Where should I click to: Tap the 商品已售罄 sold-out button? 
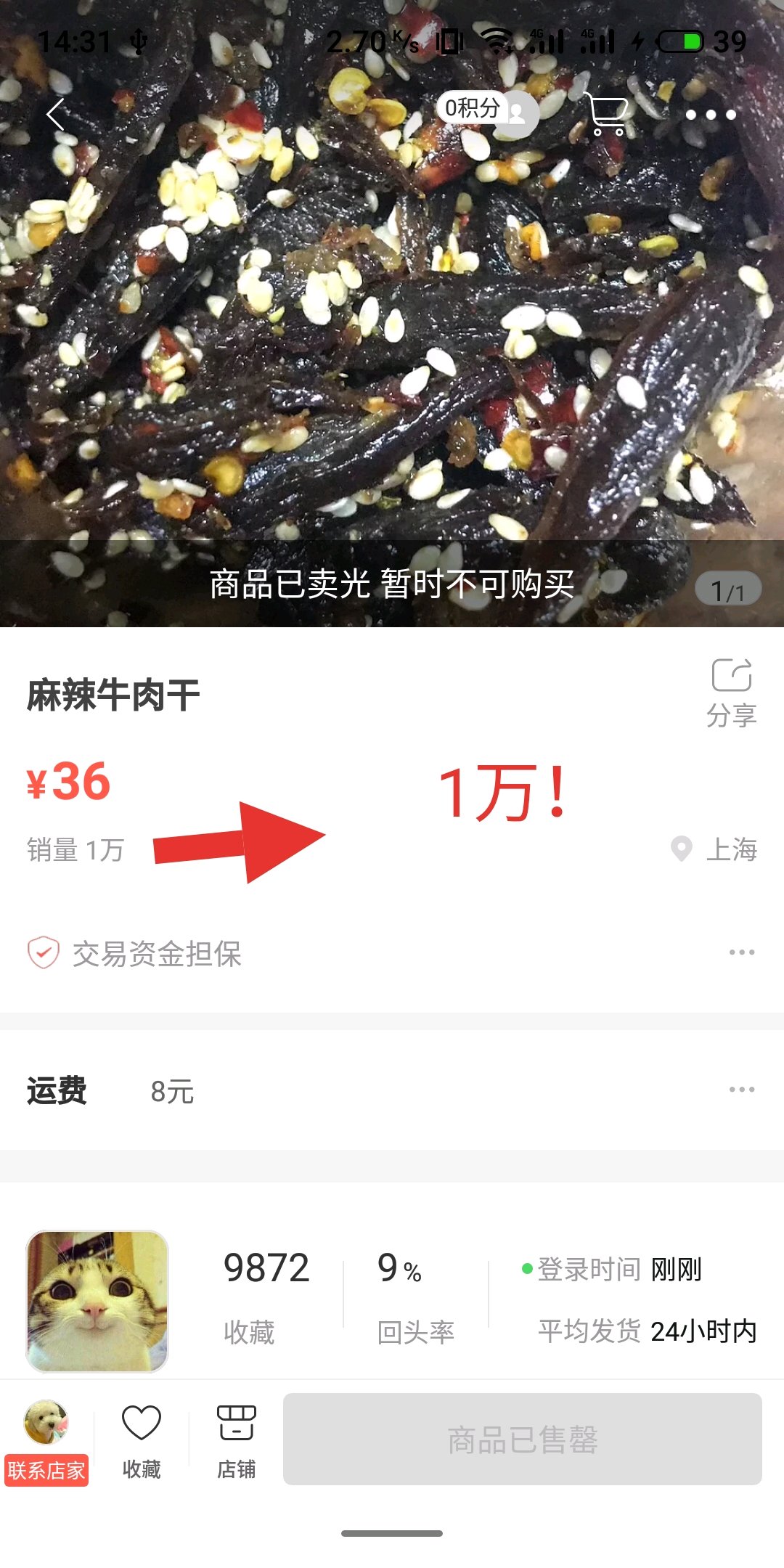523,1439
